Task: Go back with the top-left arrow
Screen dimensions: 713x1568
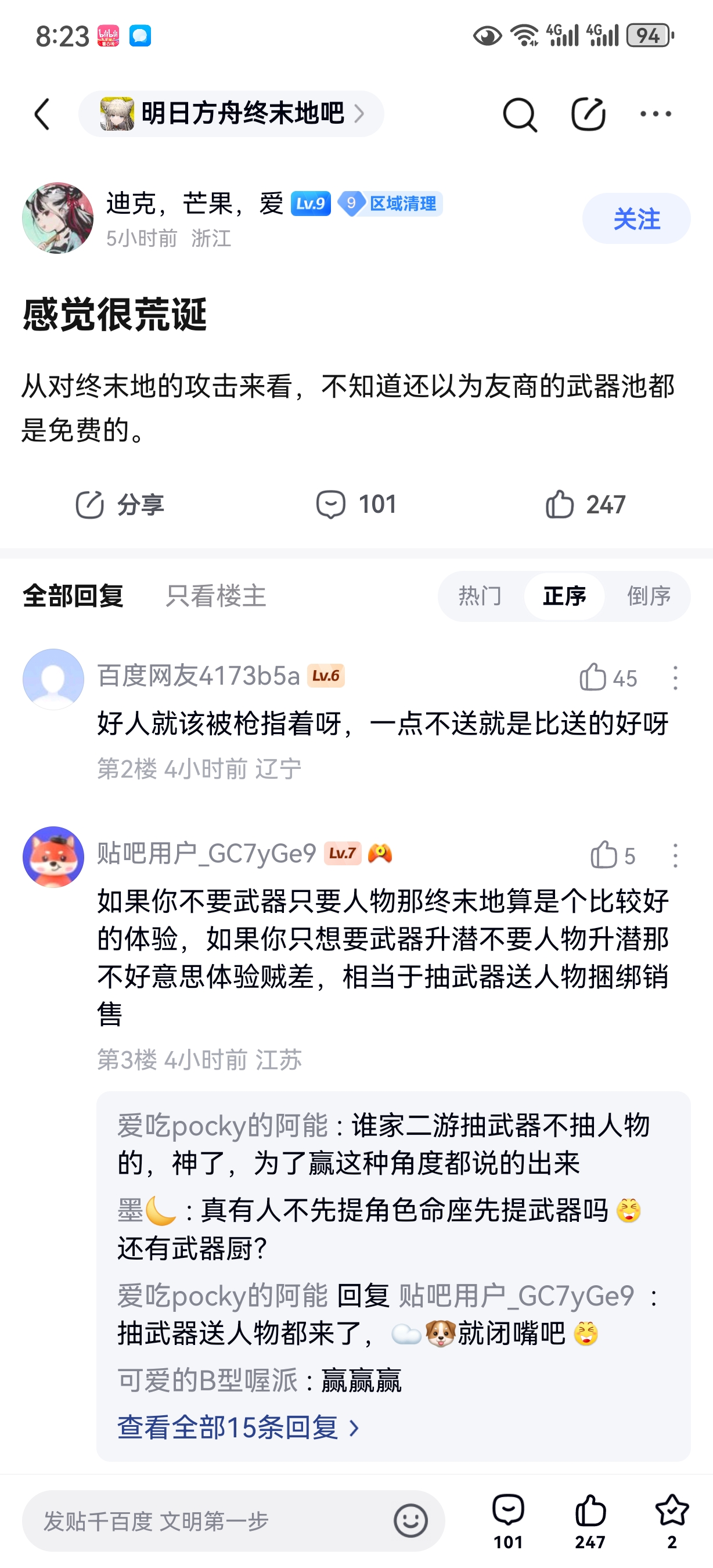Action: tap(41, 114)
